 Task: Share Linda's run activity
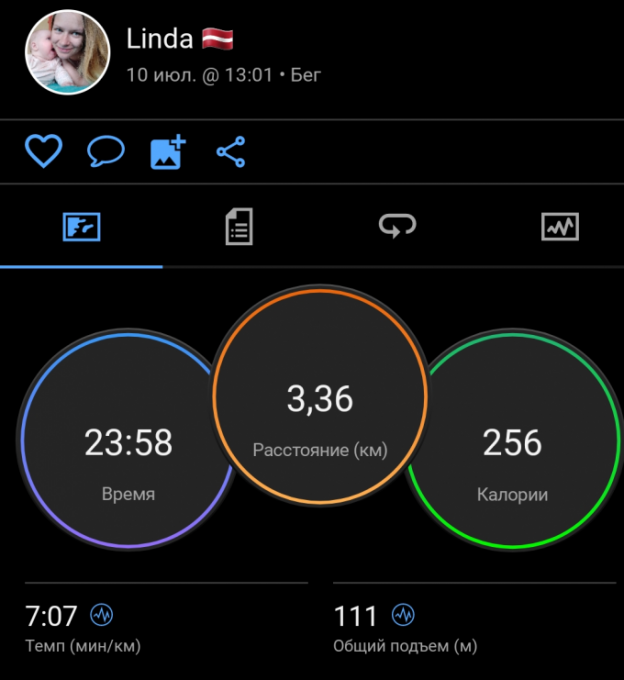pyautogui.click(x=230, y=152)
